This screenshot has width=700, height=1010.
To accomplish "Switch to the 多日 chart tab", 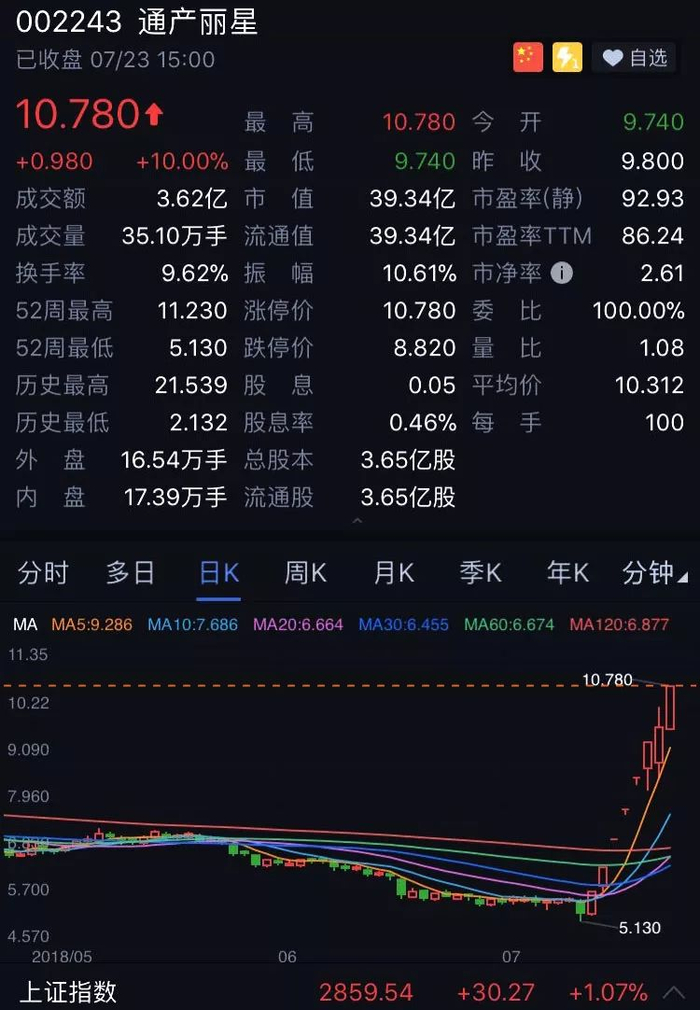I will tap(131, 573).
